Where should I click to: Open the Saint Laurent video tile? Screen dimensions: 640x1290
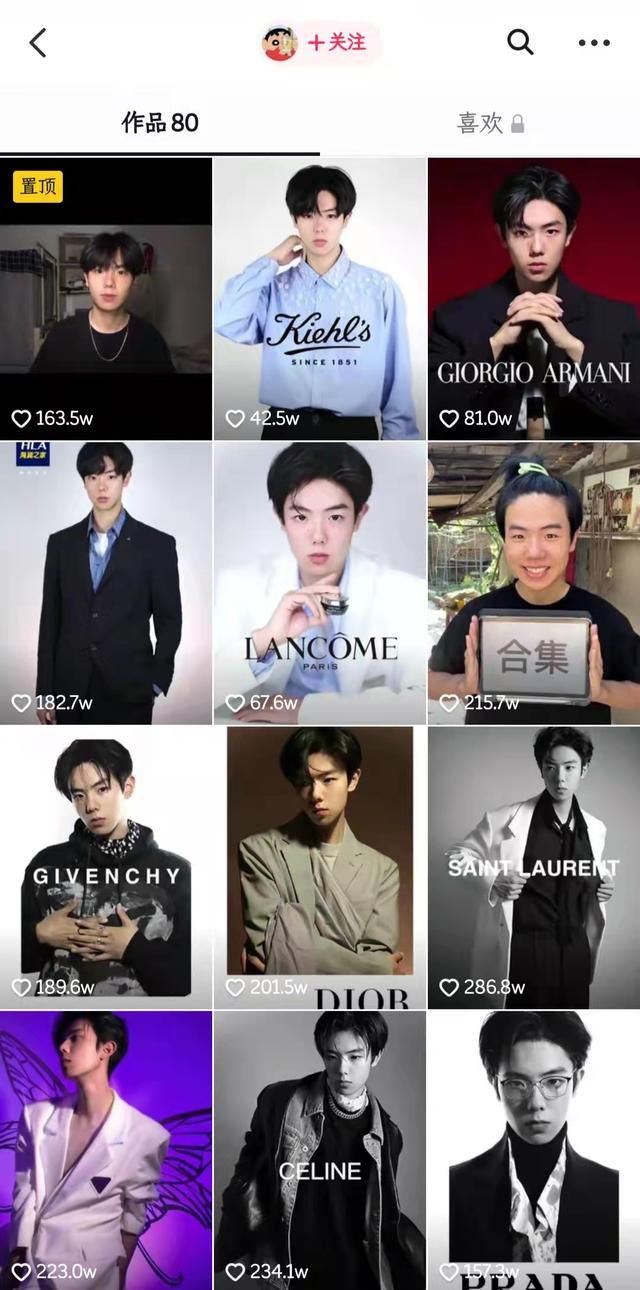[x=534, y=868]
